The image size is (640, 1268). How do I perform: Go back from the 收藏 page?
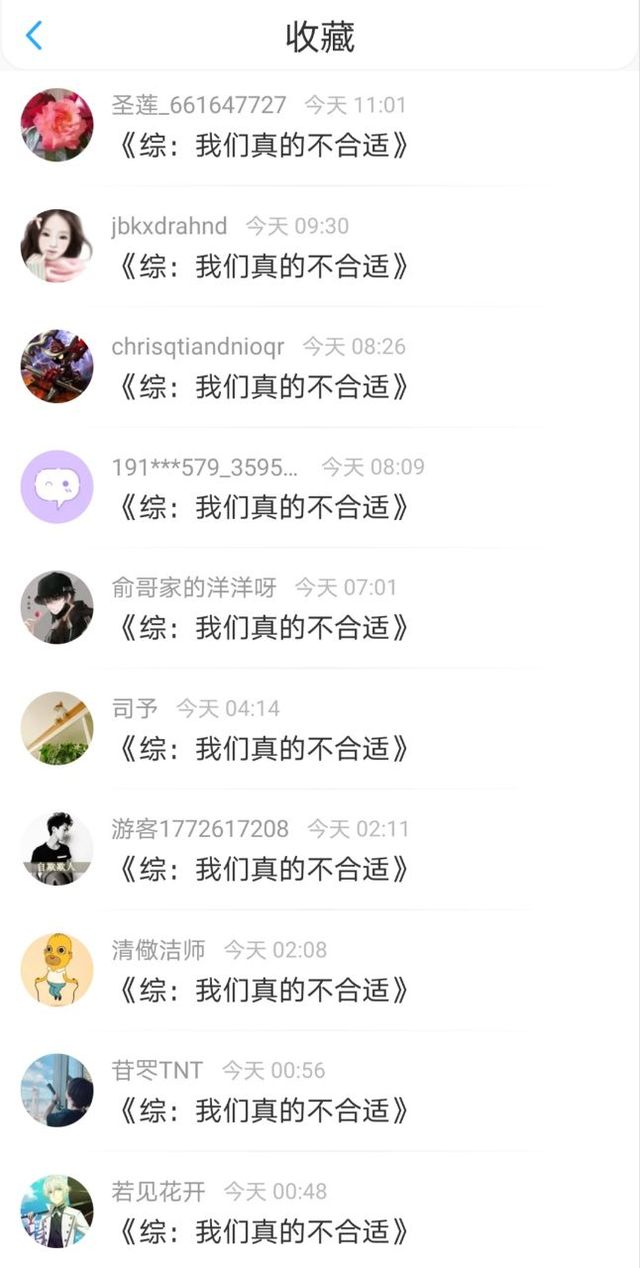coord(34,36)
